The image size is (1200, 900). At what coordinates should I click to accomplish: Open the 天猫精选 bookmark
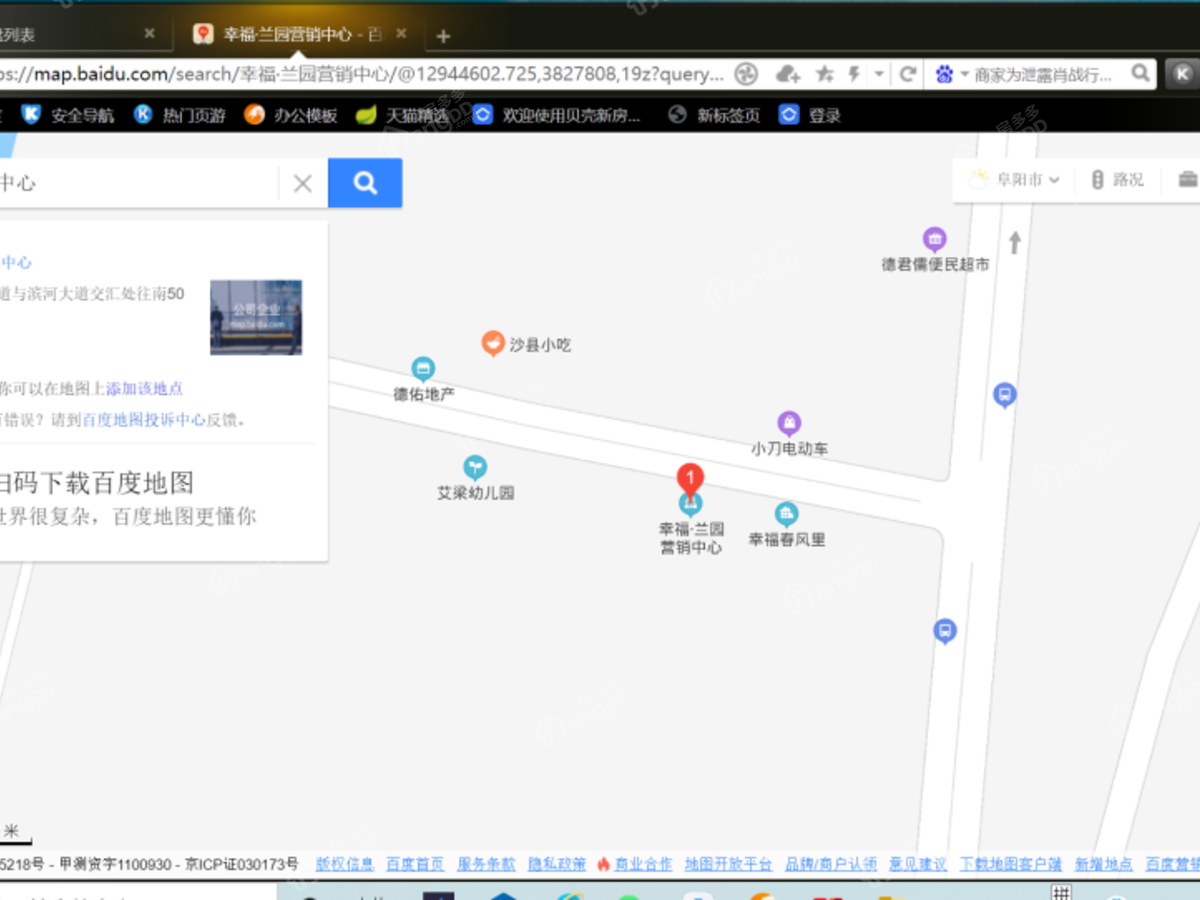[404, 115]
